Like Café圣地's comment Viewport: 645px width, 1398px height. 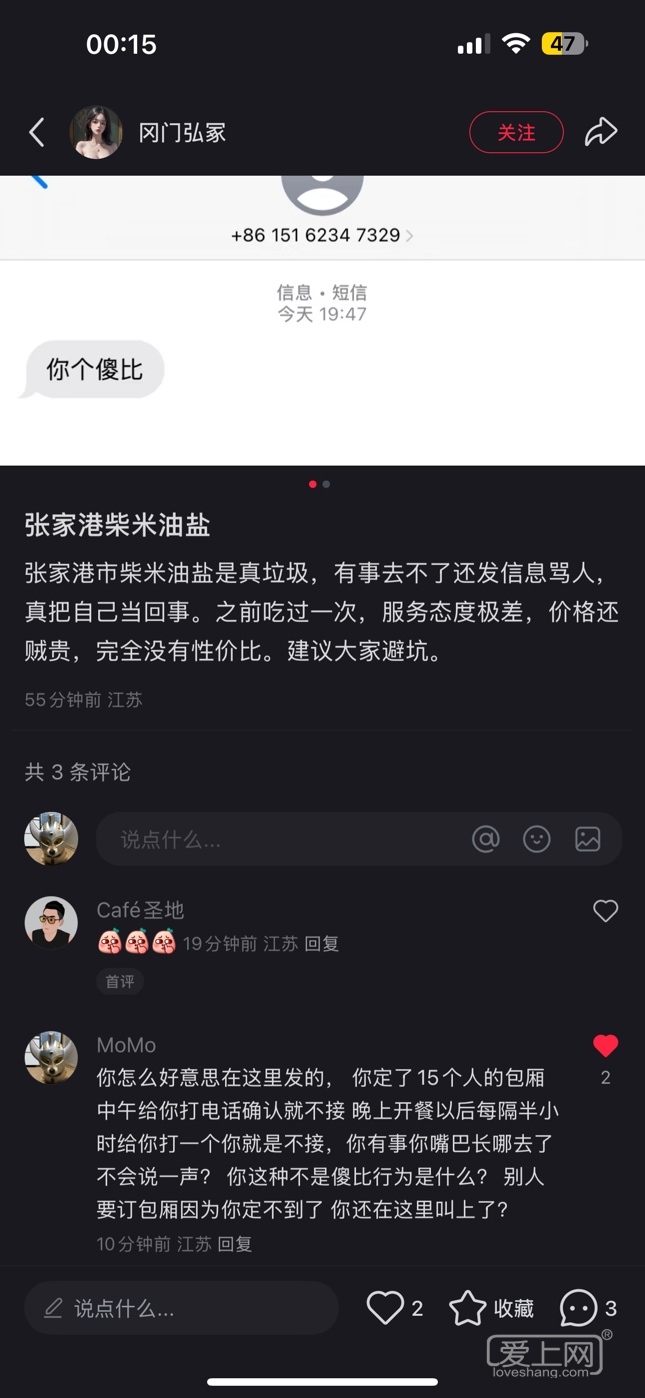tap(605, 911)
